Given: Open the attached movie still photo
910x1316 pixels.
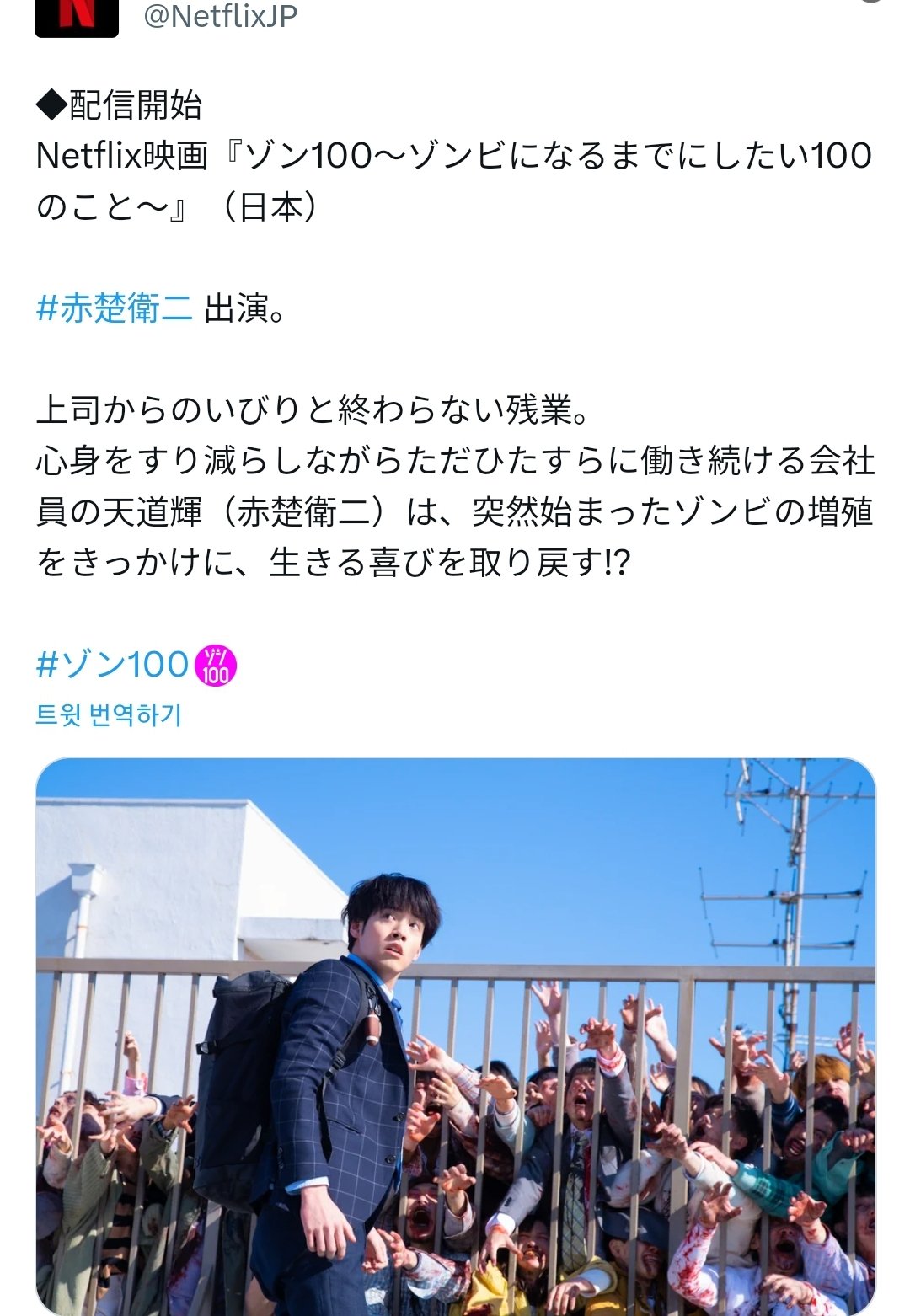Looking at the screenshot, I should (x=455, y=1036).
